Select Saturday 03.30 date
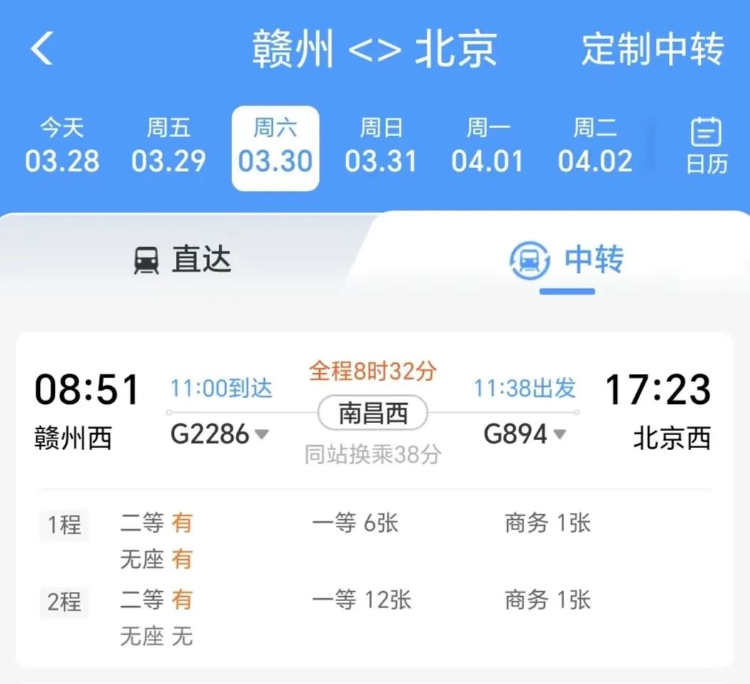This screenshot has height=684, width=750. coord(275,147)
